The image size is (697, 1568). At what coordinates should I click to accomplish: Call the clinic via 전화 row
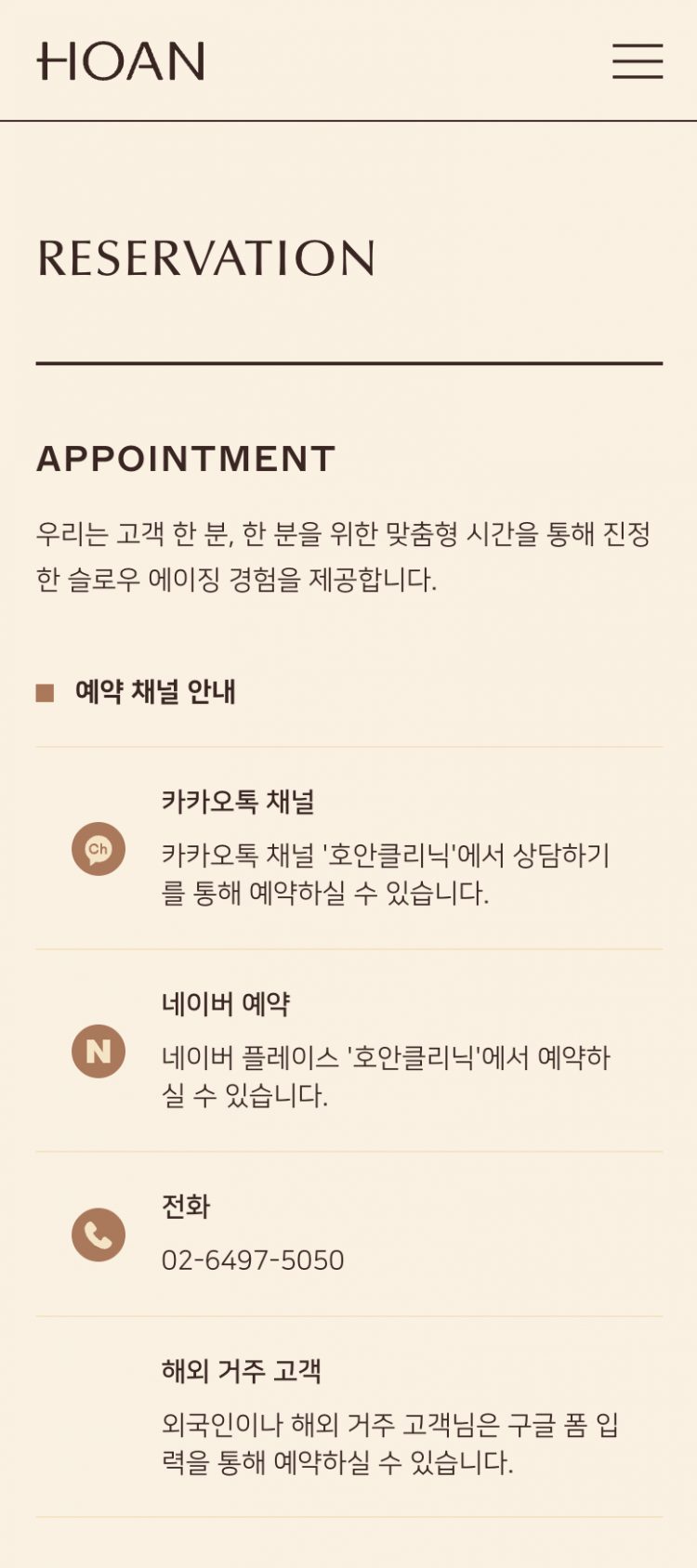pyautogui.click(x=348, y=1235)
